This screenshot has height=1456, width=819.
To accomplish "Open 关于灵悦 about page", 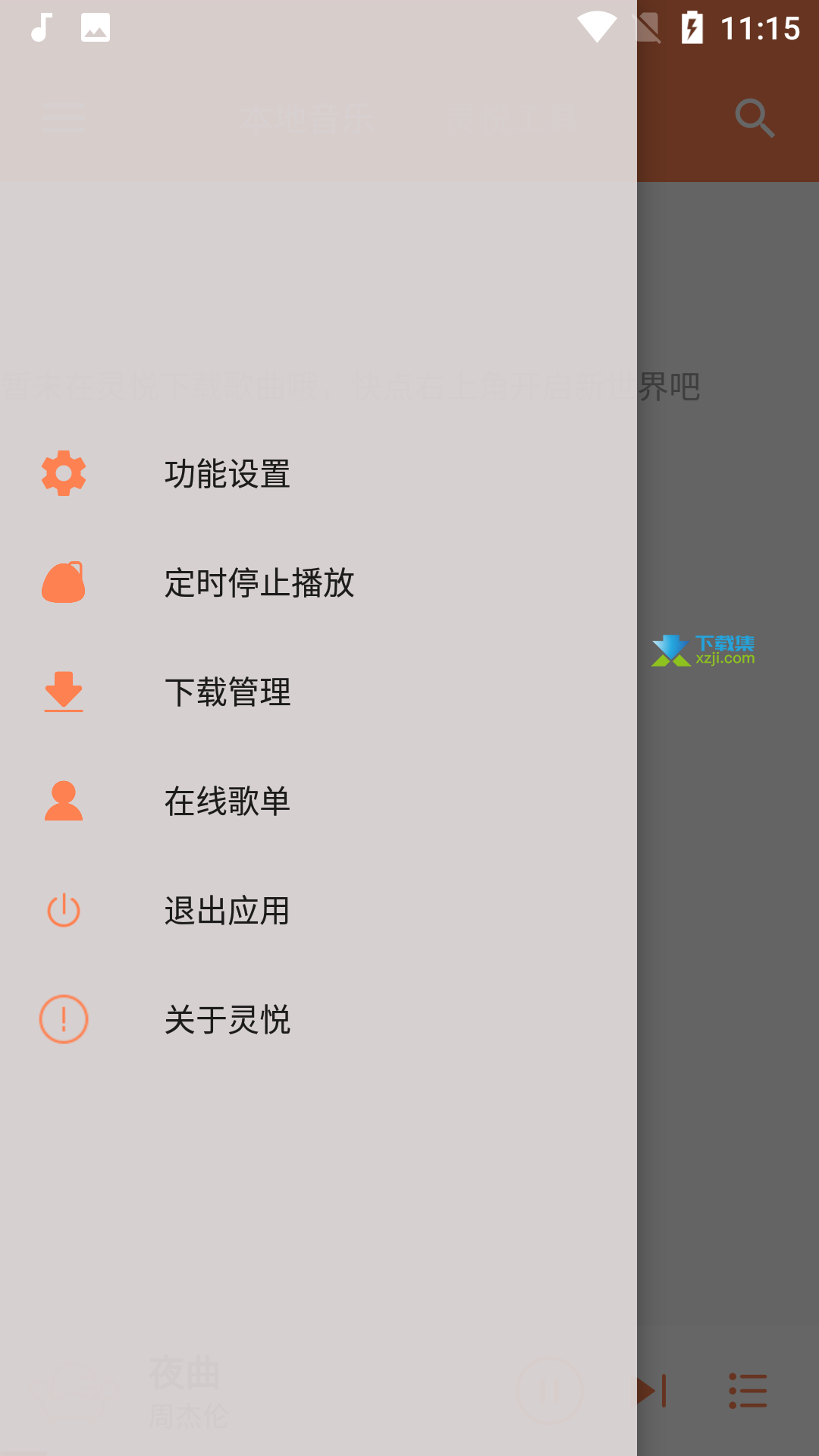I will [x=318, y=1020].
